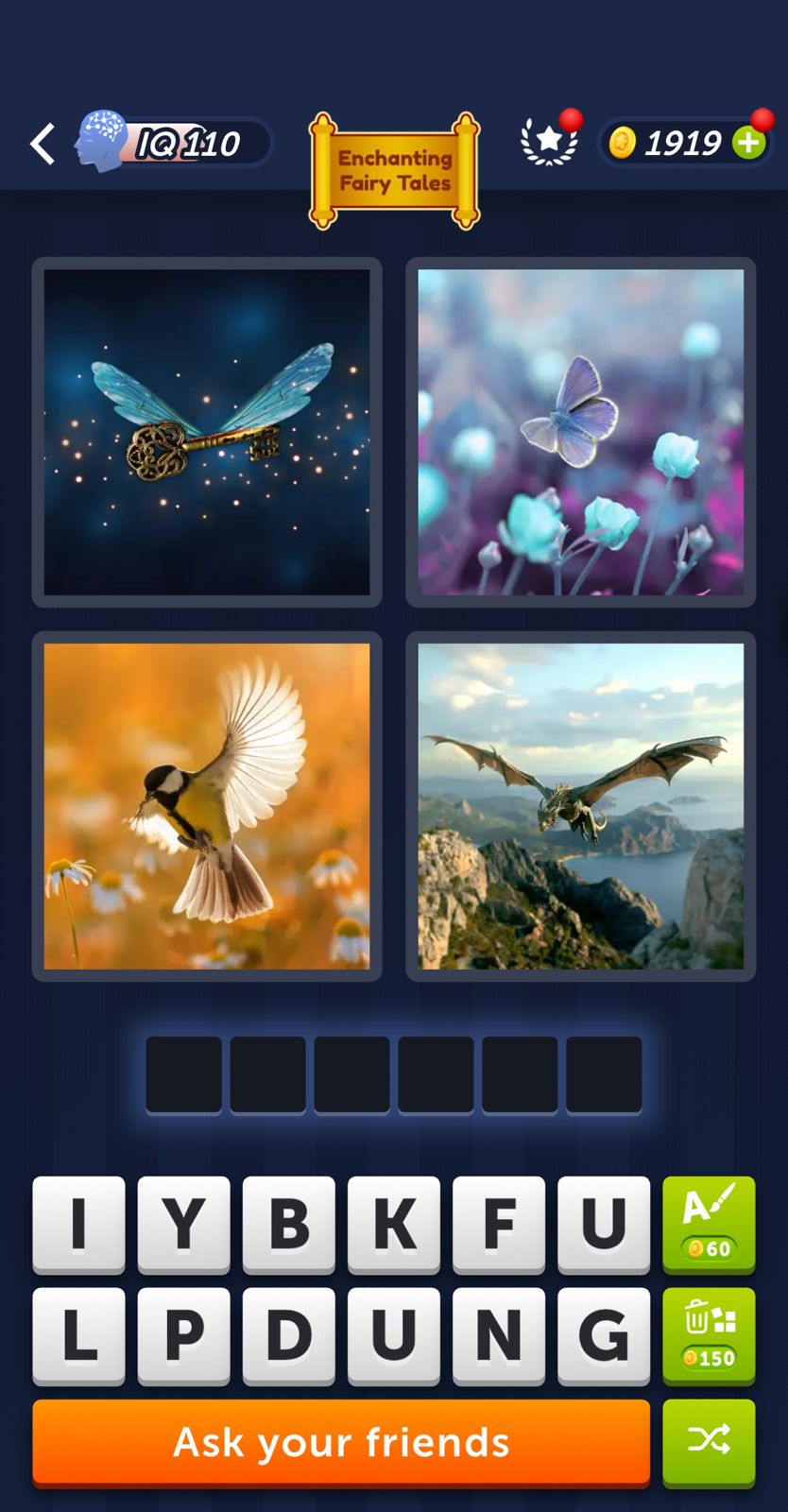The width and height of the screenshot is (788, 1512).
Task: Go back with the arrow icon
Action: coord(43,144)
